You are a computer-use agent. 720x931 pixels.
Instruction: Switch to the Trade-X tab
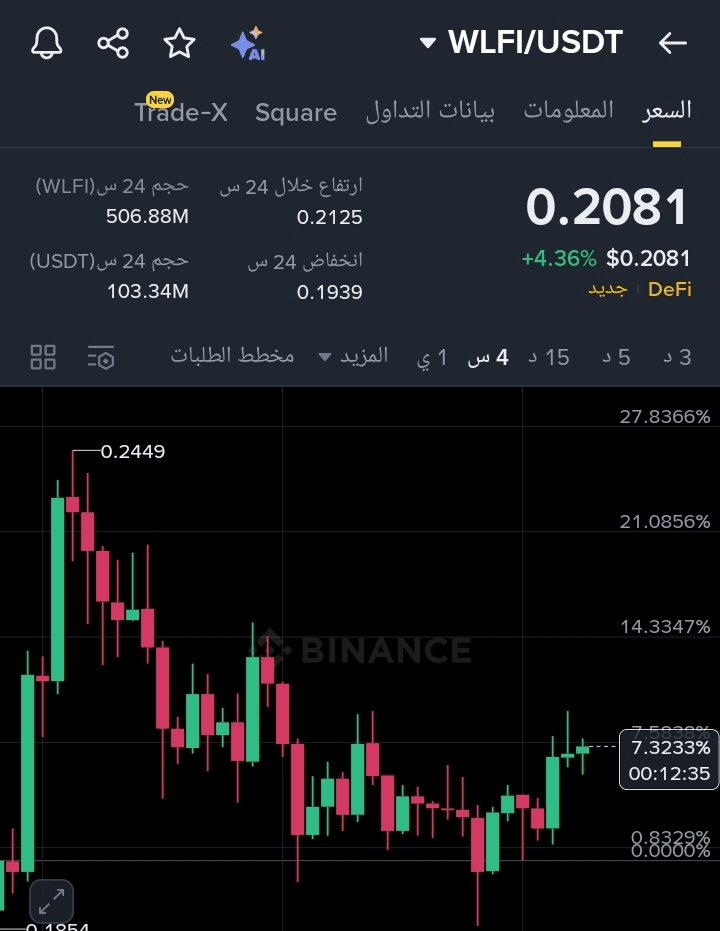click(x=181, y=113)
